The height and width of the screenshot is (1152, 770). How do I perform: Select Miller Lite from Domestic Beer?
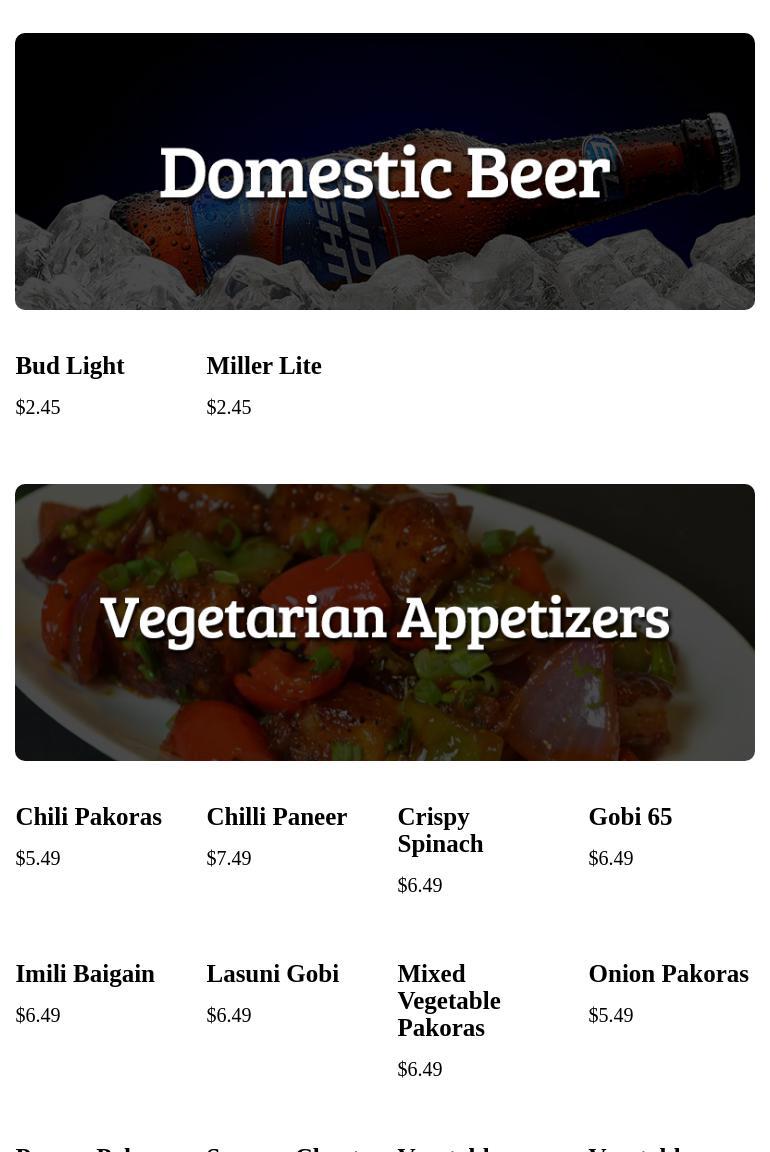[264, 366]
